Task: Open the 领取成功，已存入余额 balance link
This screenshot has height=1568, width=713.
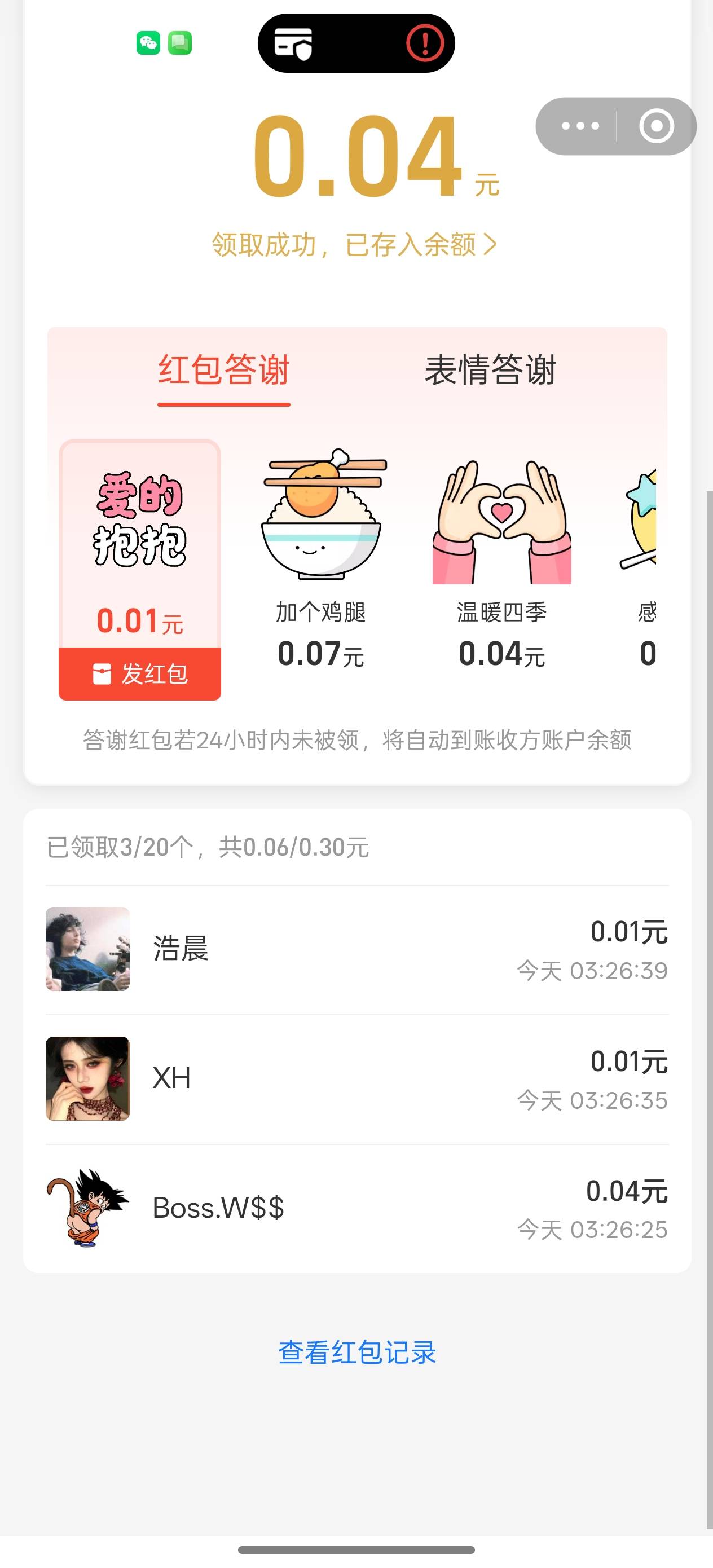Action: [354, 245]
